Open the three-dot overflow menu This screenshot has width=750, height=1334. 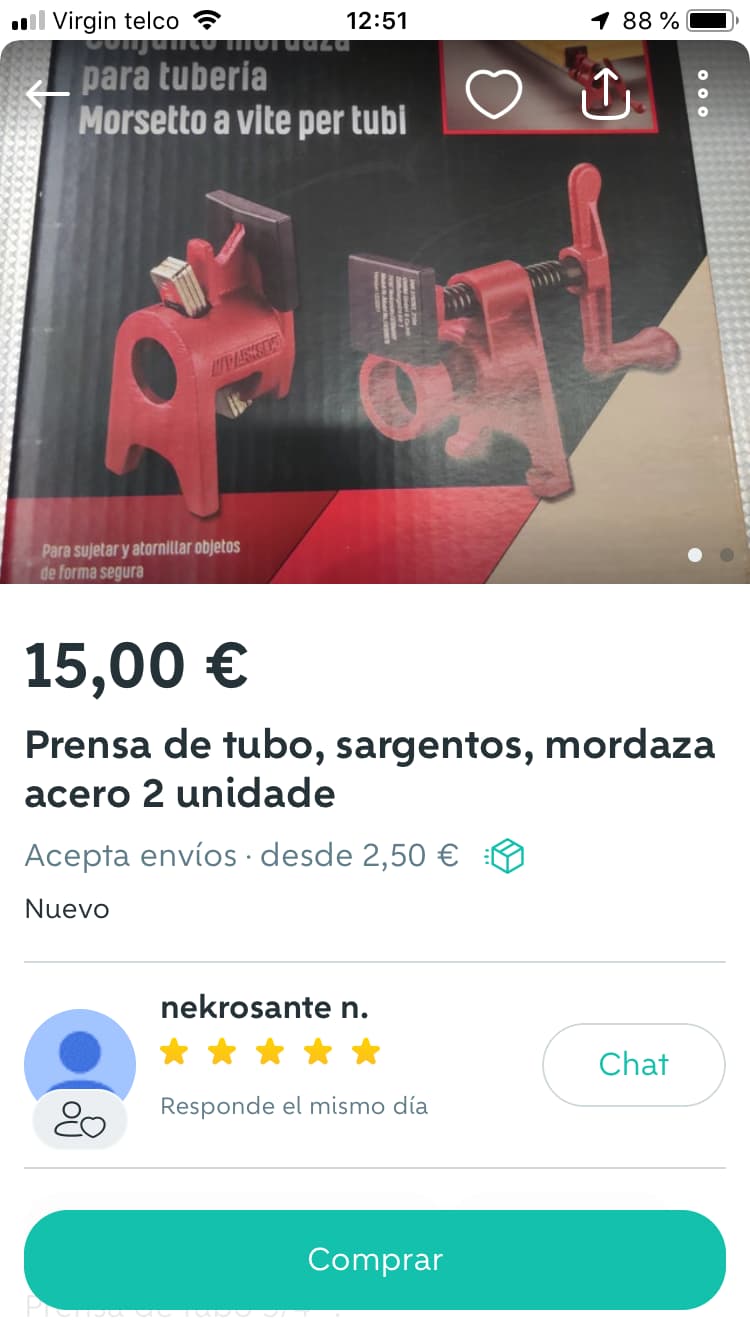[703, 94]
